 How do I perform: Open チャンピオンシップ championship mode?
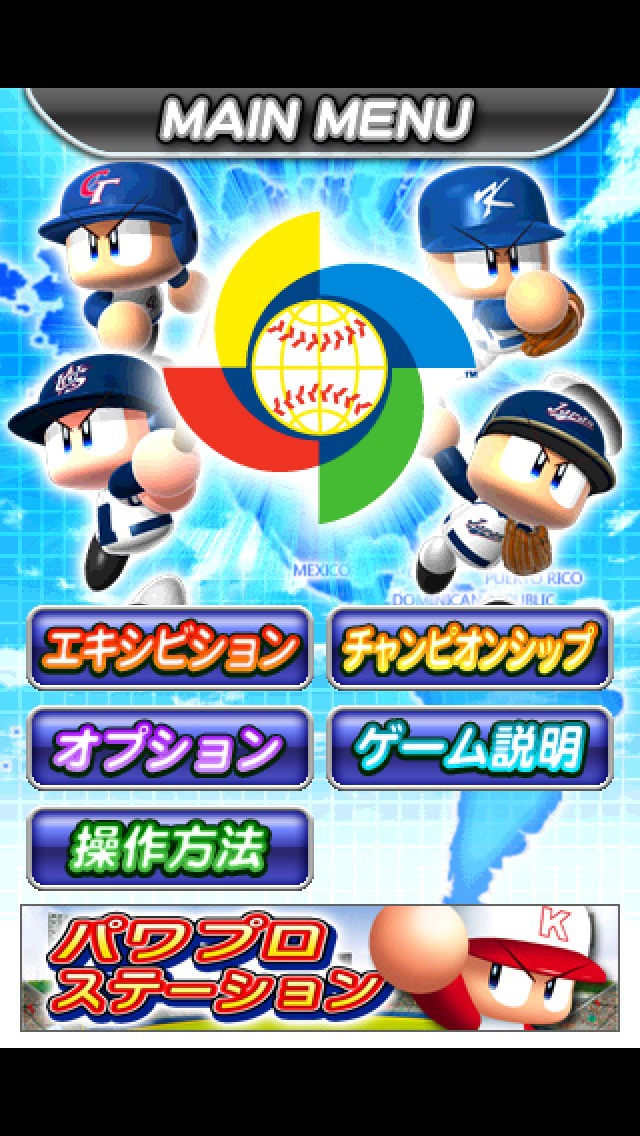pos(469,647)
